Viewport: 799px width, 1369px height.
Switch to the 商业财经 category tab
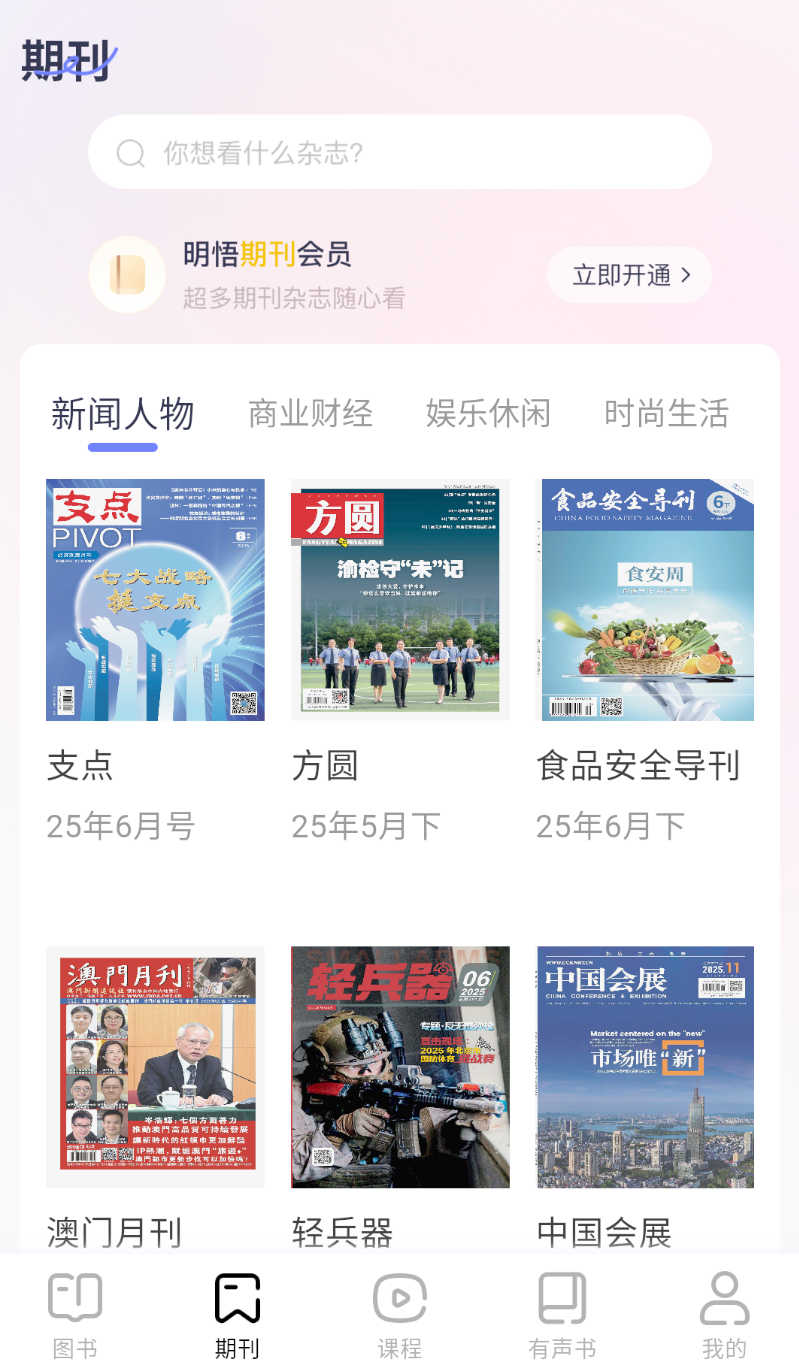[310, 413]
